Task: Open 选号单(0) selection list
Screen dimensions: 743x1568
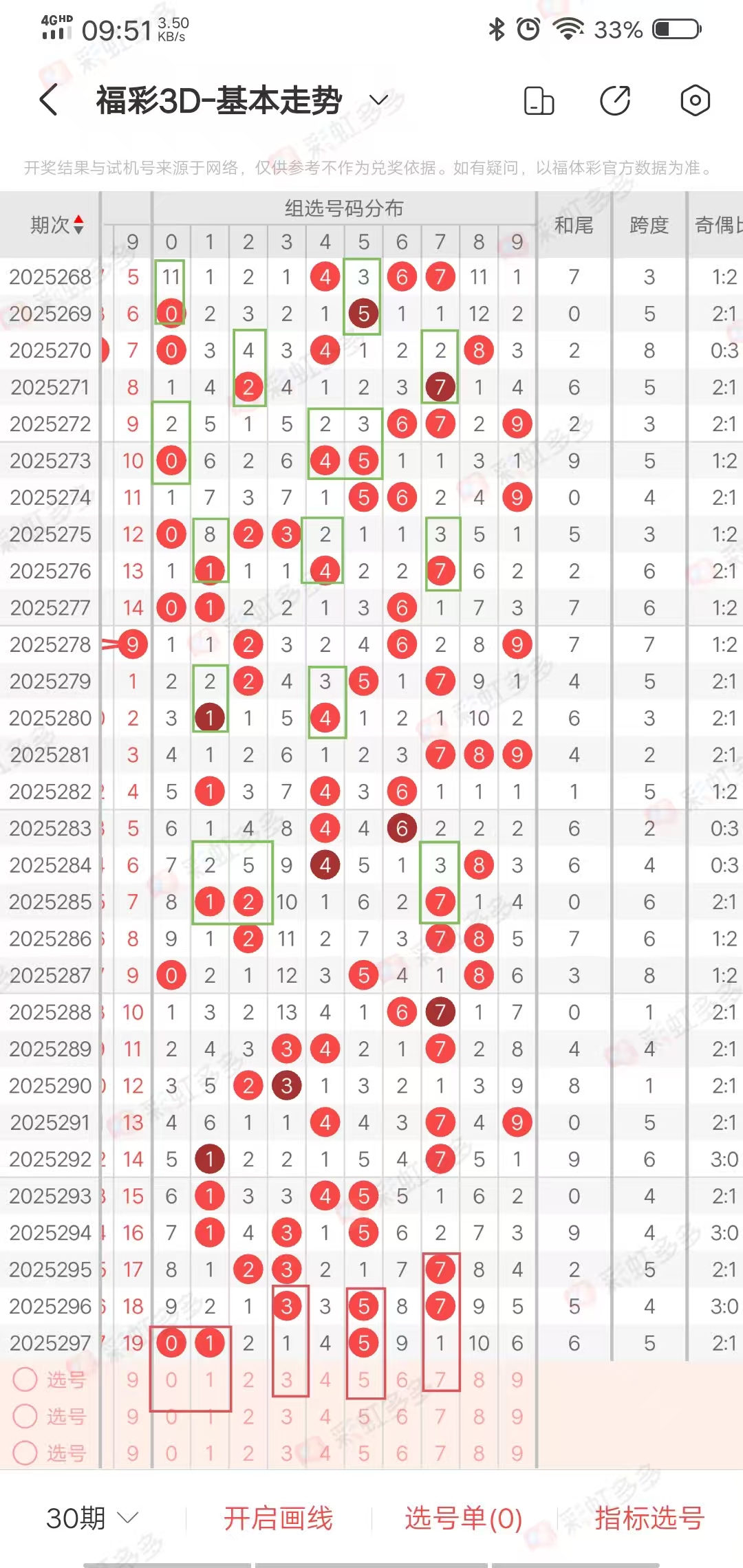Action: click(464, 1518)
